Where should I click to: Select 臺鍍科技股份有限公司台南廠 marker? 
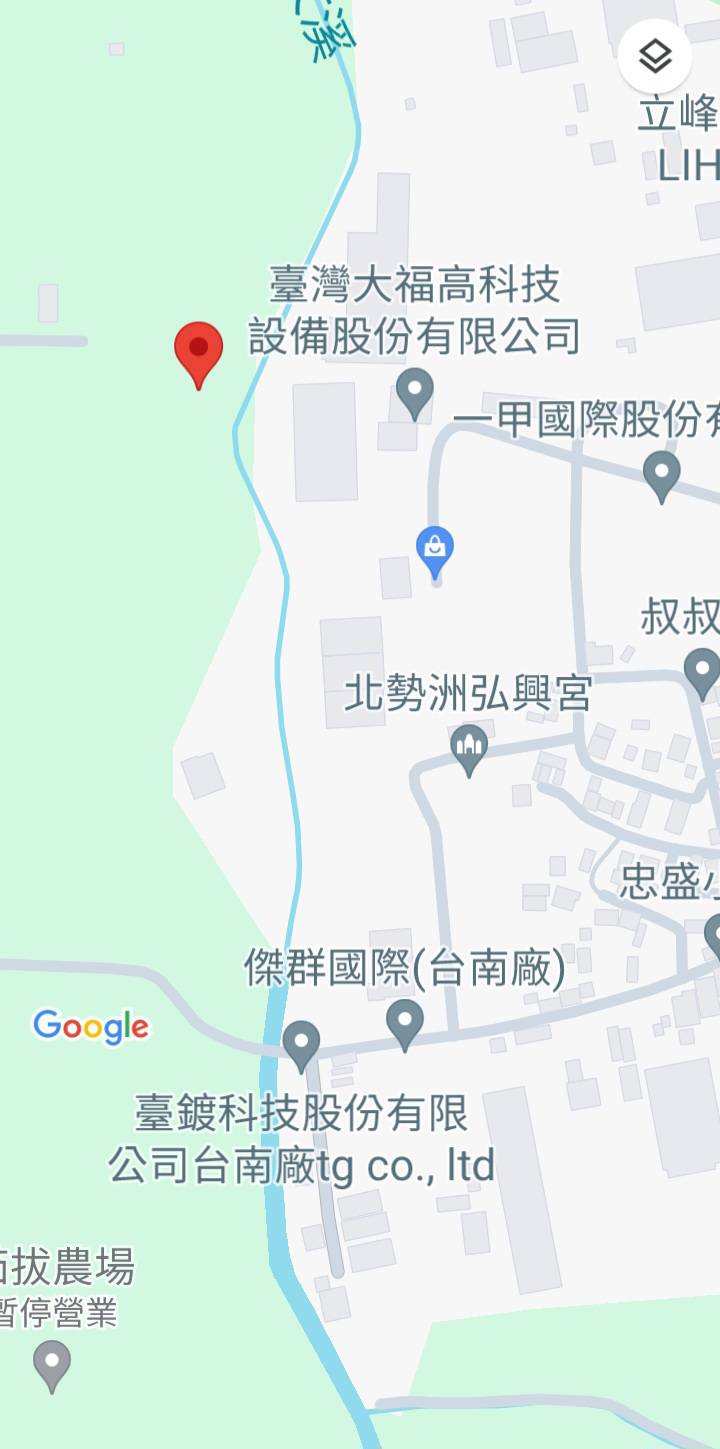(x=301, y=1043)
